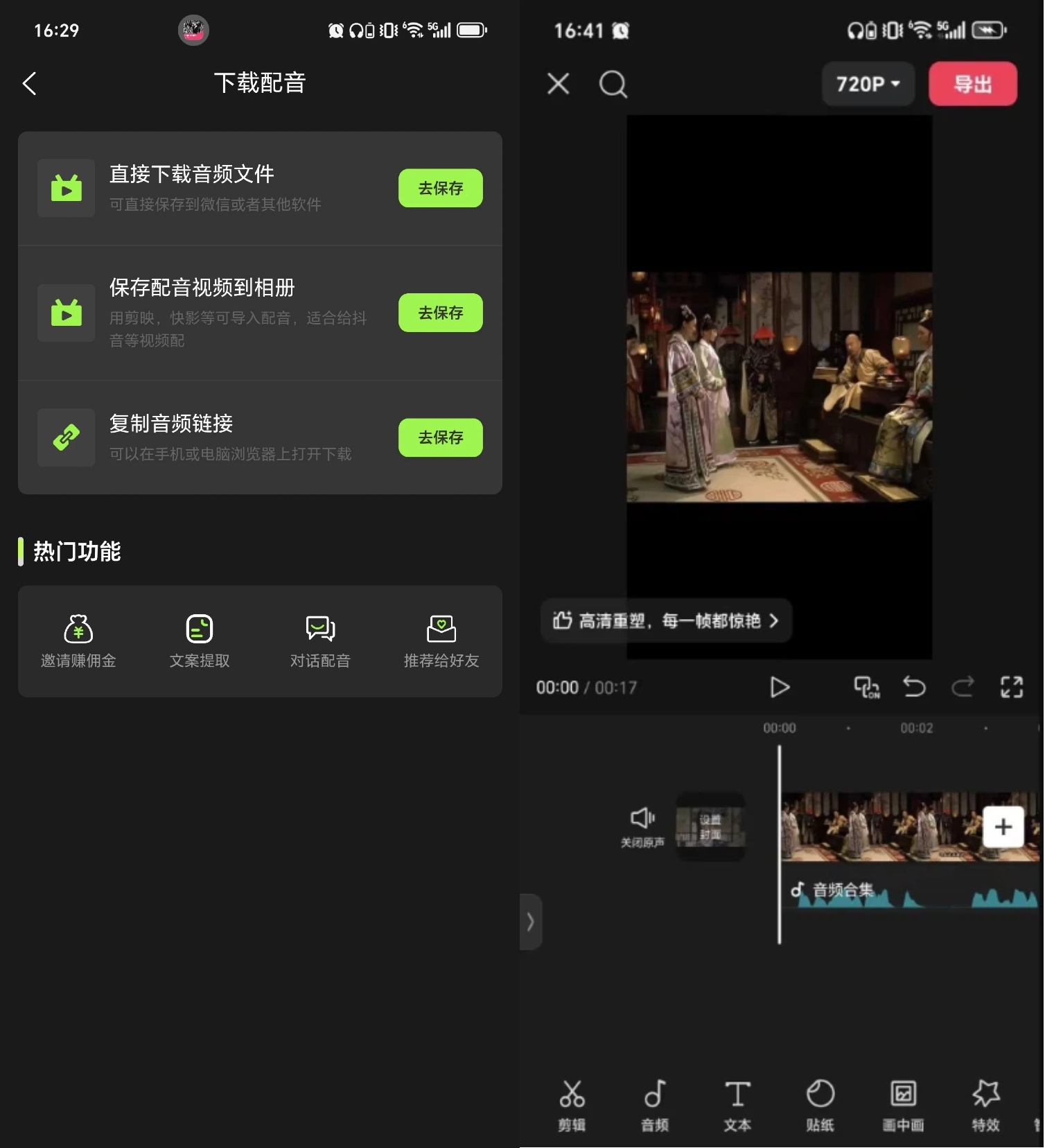This screenshot has height=1148, width=1045.
Task: Mute original sound with 关闭原声
Action: pyautogui.click(x=642, y=826)
